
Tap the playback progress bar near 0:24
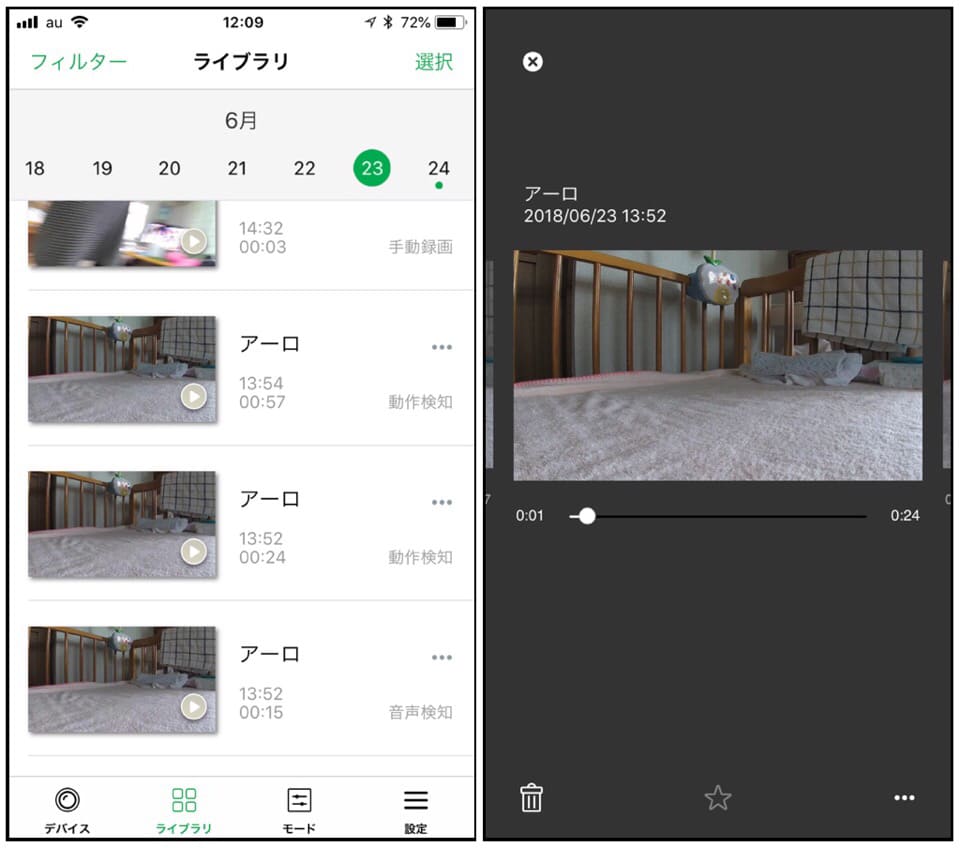(x=858, y=516)
